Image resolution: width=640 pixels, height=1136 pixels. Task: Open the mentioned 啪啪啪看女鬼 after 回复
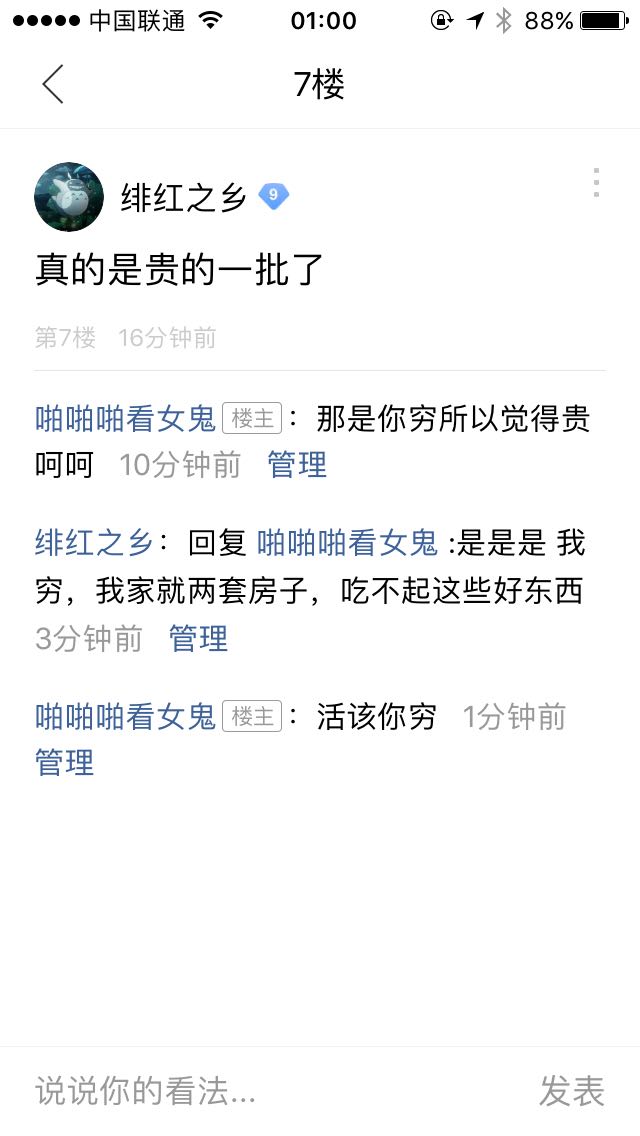coord(347,543)
